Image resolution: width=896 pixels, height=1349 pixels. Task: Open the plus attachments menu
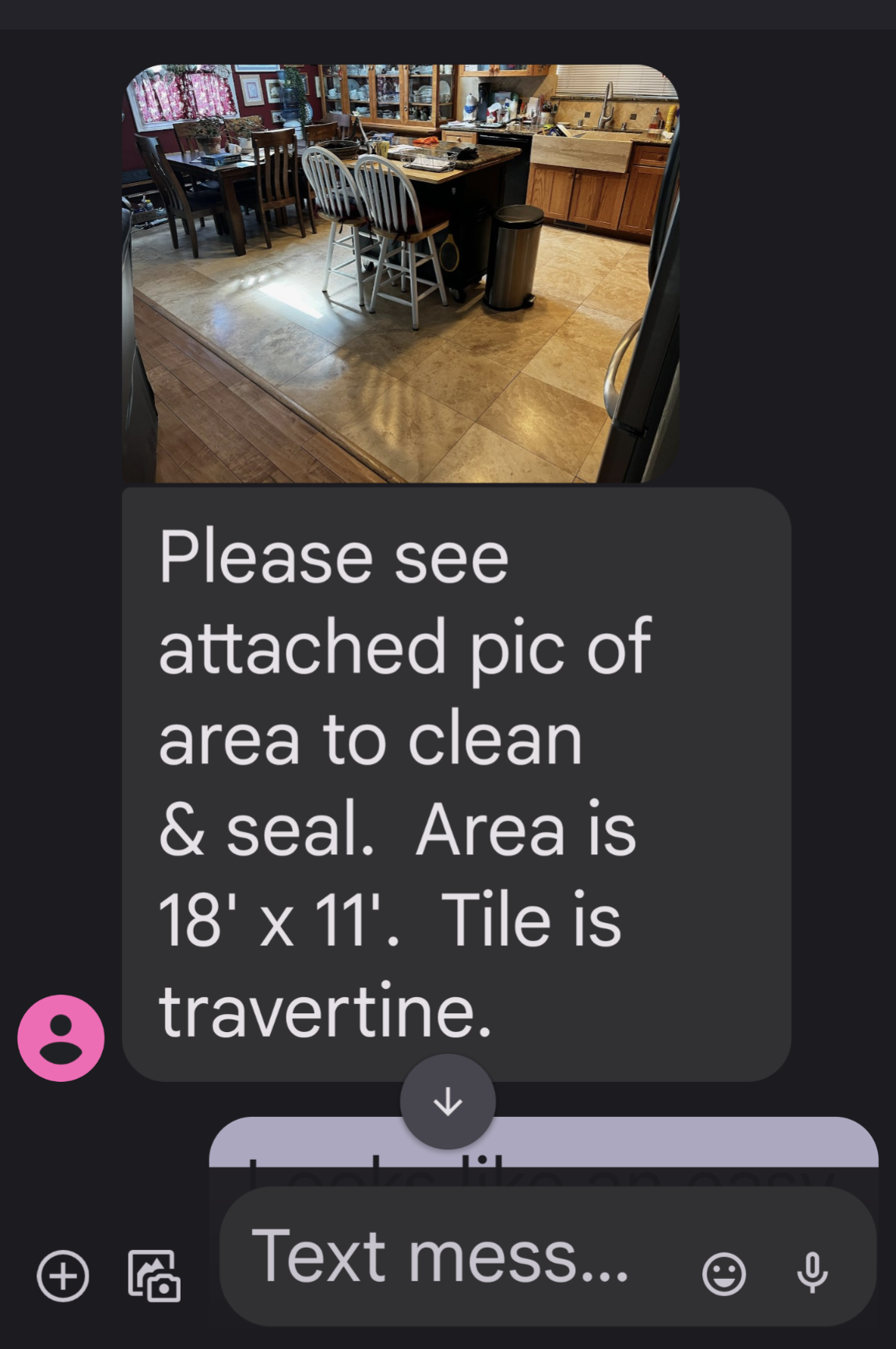pos(63,1276)
